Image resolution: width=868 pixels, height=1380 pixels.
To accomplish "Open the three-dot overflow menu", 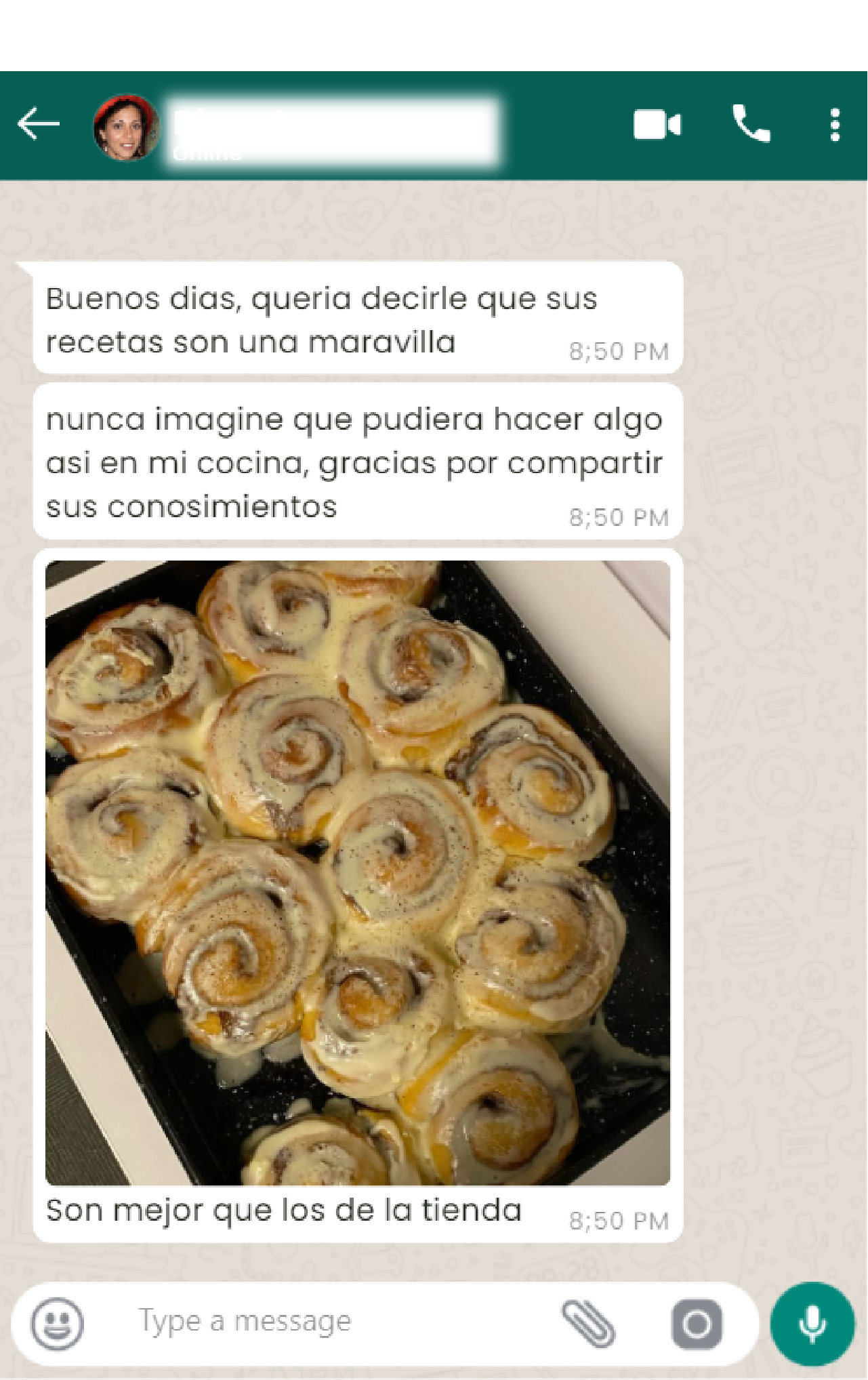I will [x=835, y=125].
